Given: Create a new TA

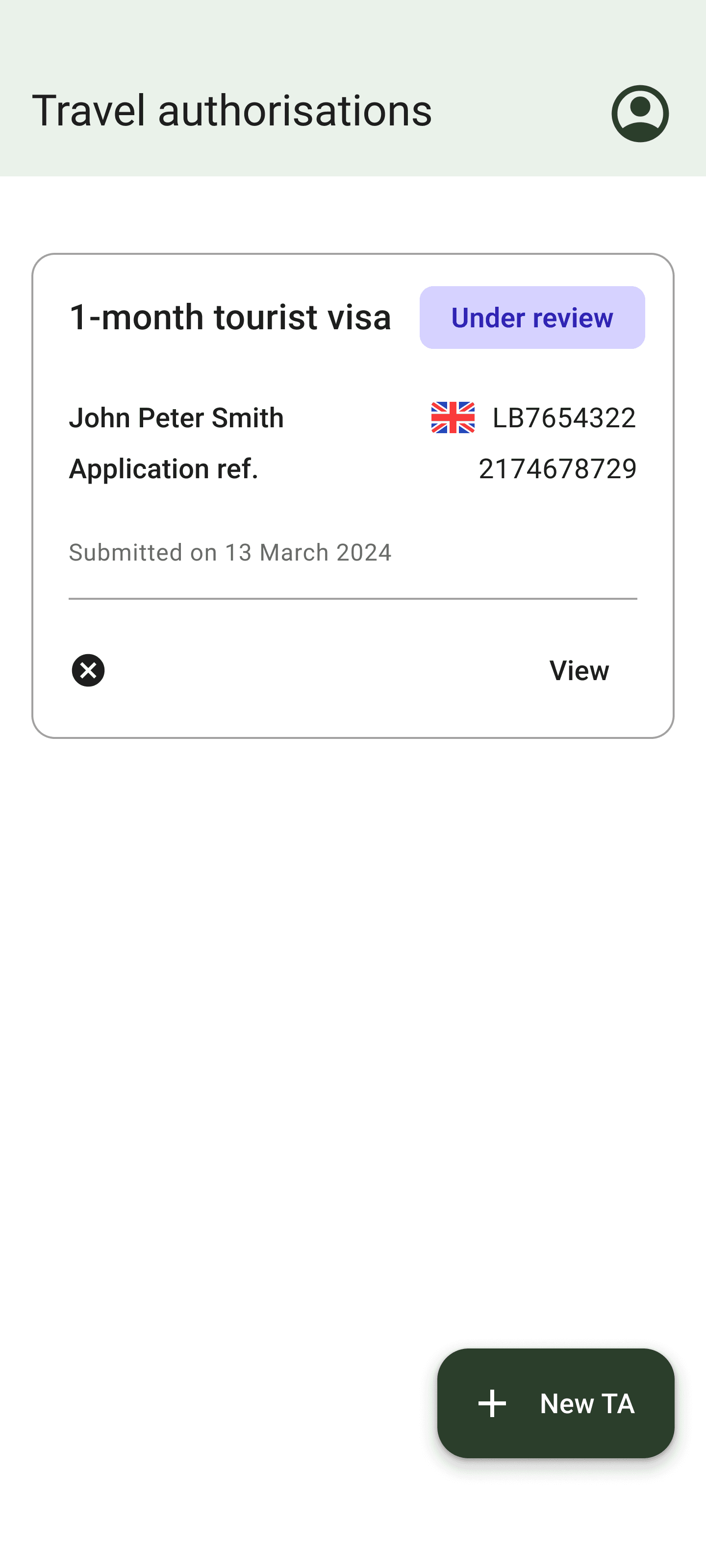Looking at the screenshot, I should click(555, 1403).
